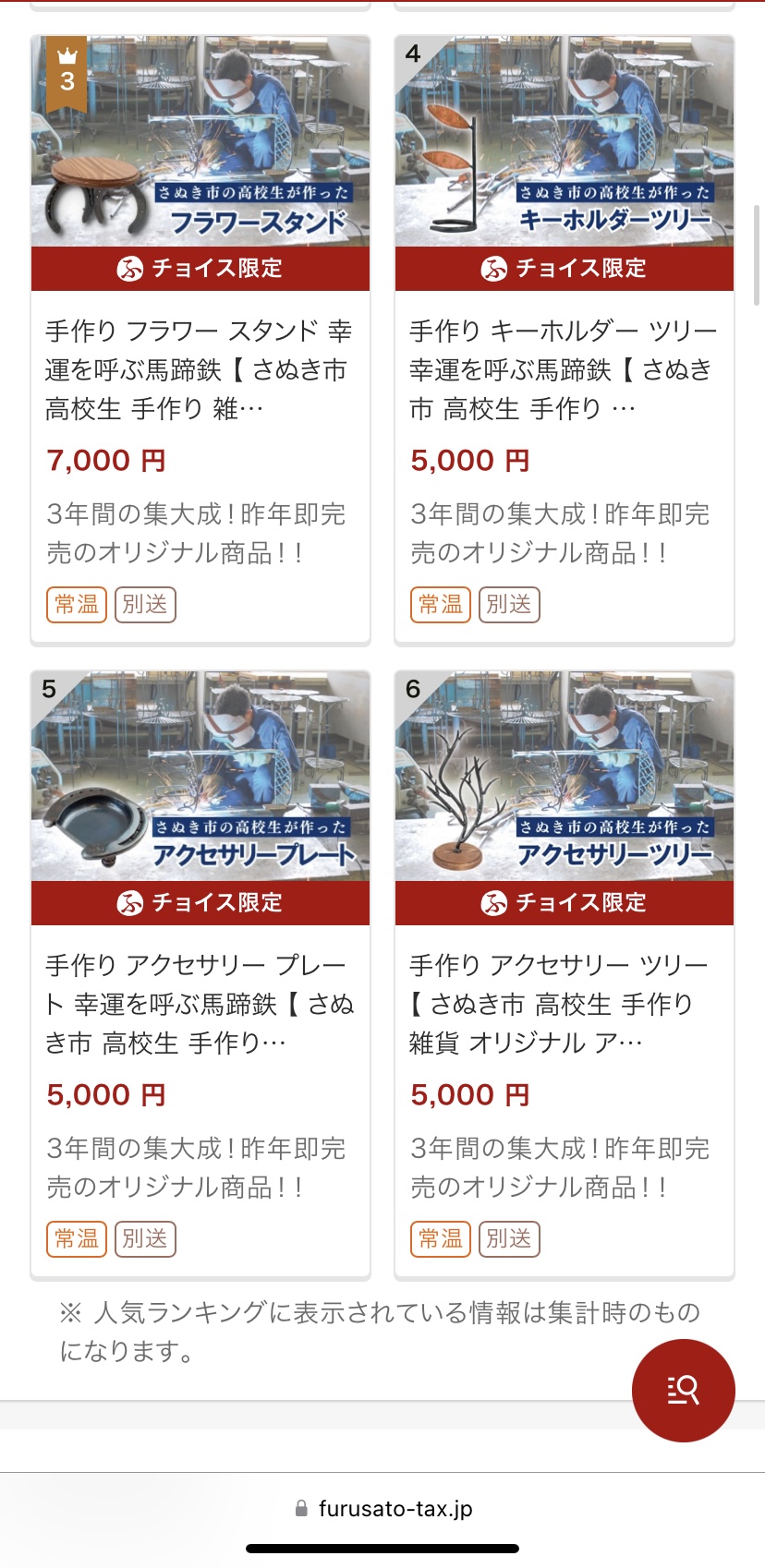Tap the floating red search button

(683, 1390)
